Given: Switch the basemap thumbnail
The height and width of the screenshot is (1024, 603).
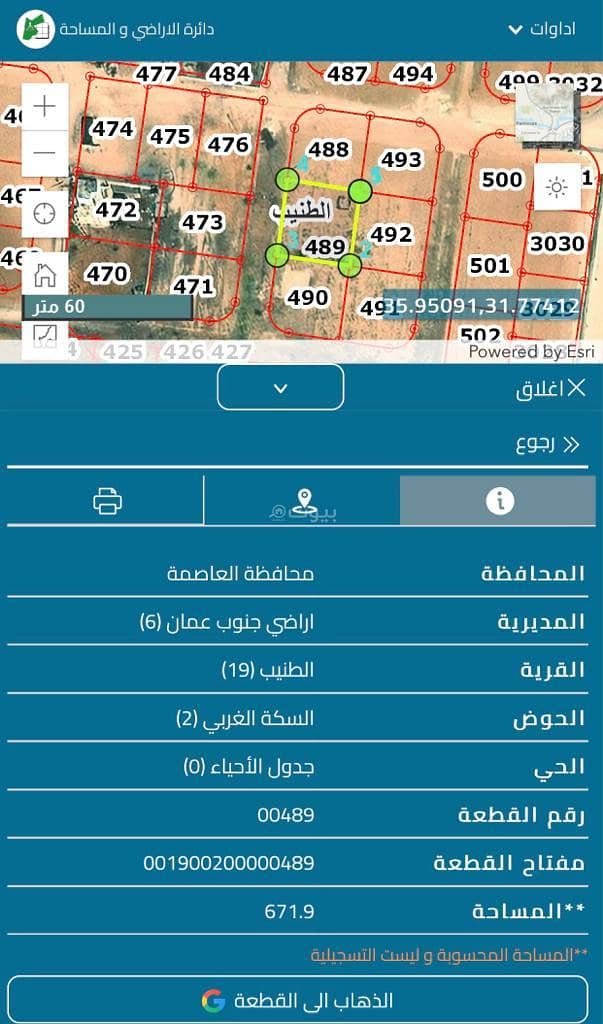Looking at the screenshot, I should tap(547, 113).
